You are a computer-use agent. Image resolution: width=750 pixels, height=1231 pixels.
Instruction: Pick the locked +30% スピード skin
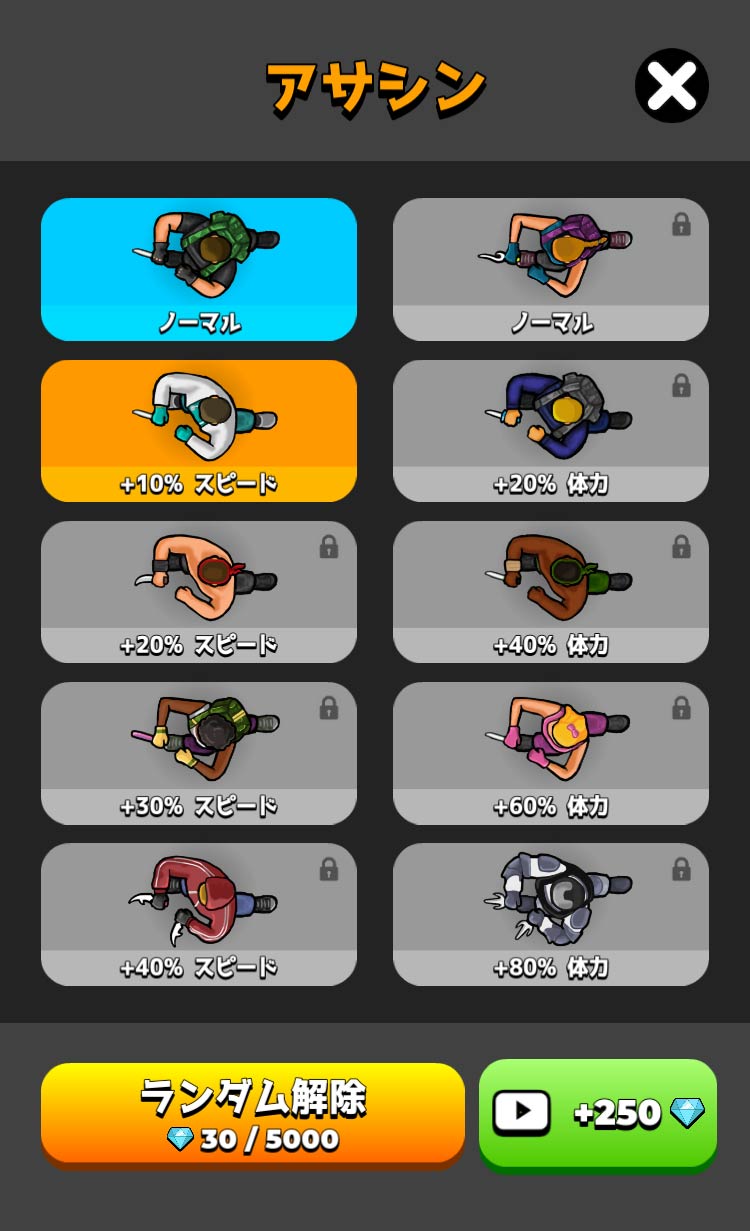199,753
